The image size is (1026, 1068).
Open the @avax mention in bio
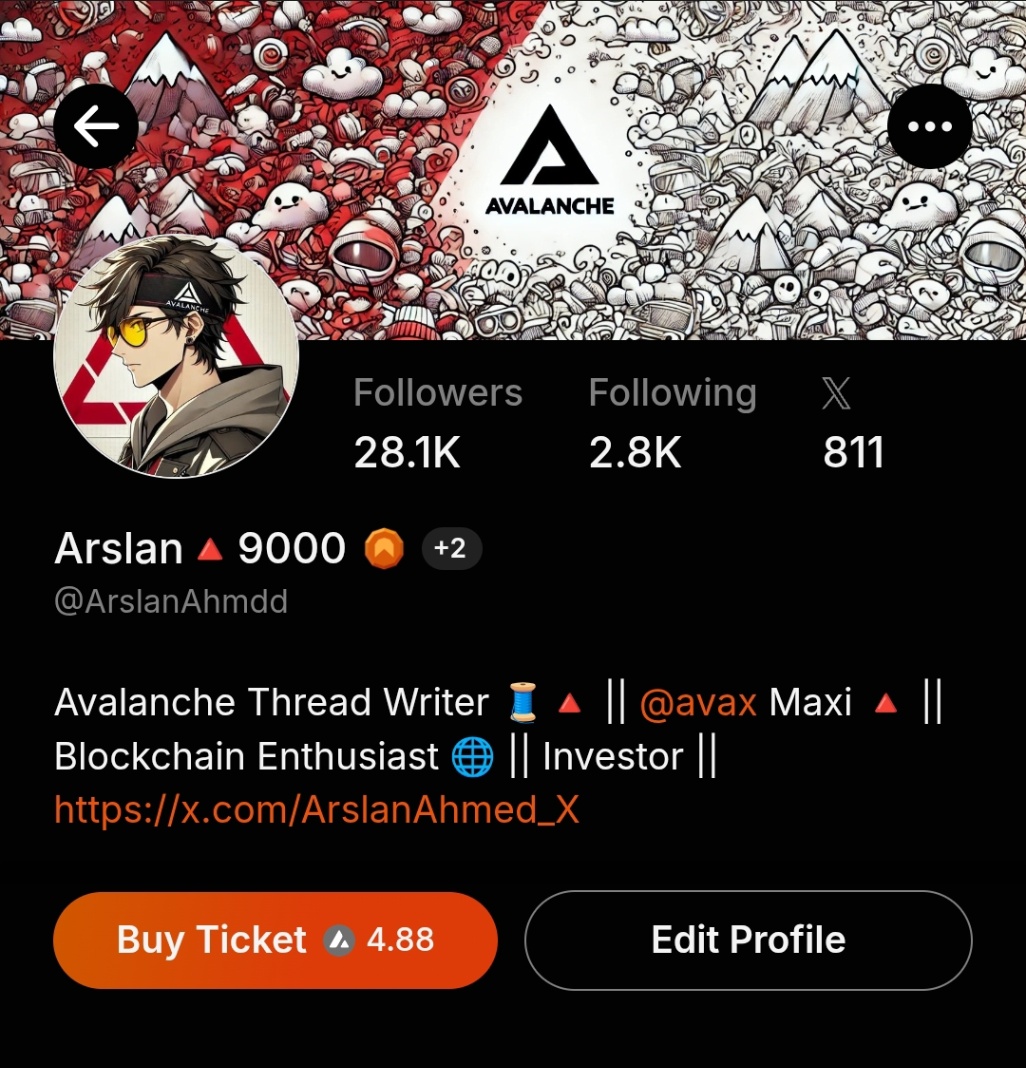[698, 703]
